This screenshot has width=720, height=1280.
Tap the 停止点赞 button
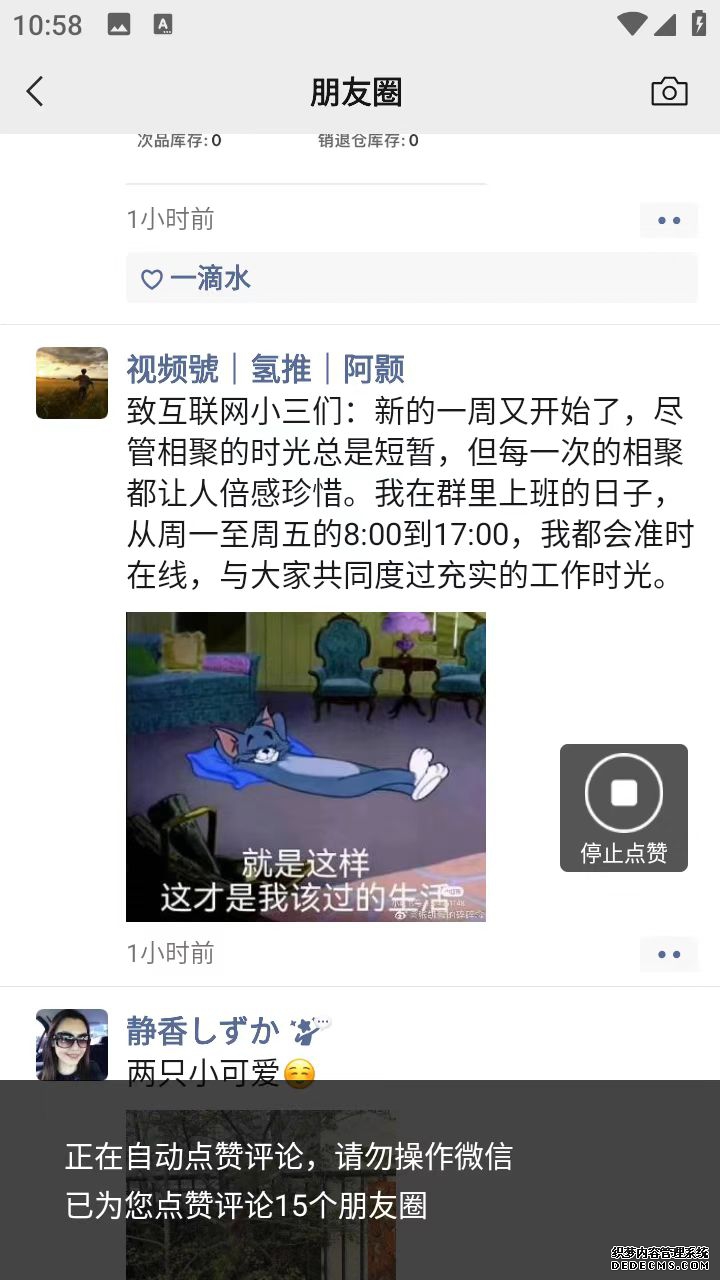(623, 807)
